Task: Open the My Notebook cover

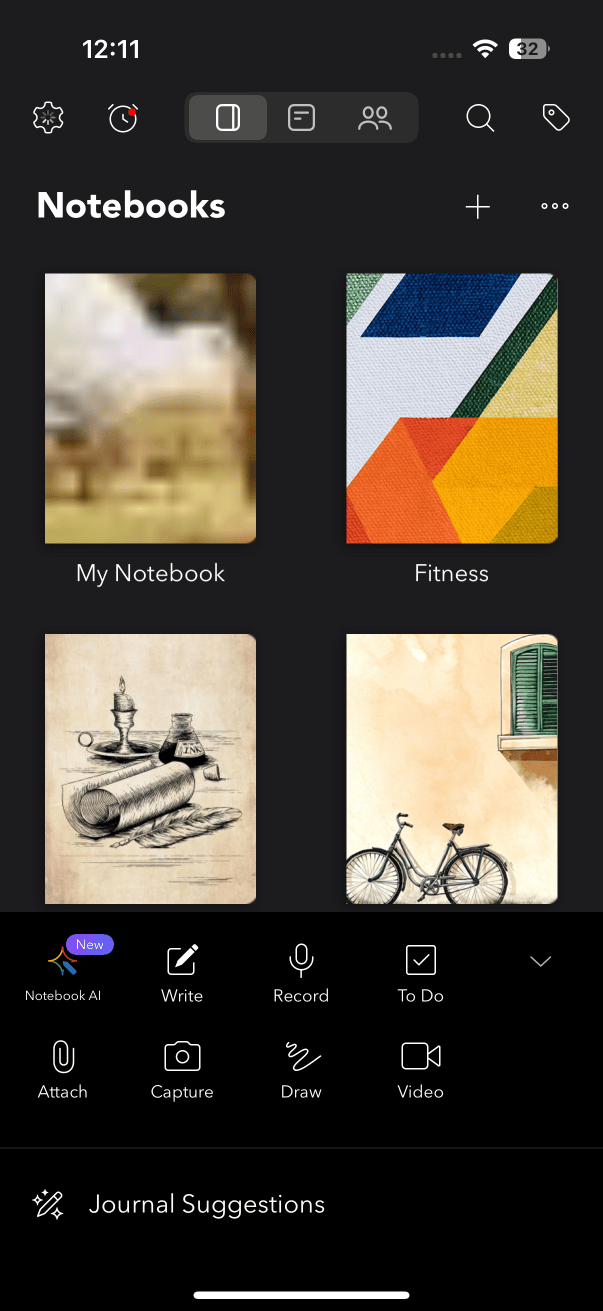Action: click(150, 408)
